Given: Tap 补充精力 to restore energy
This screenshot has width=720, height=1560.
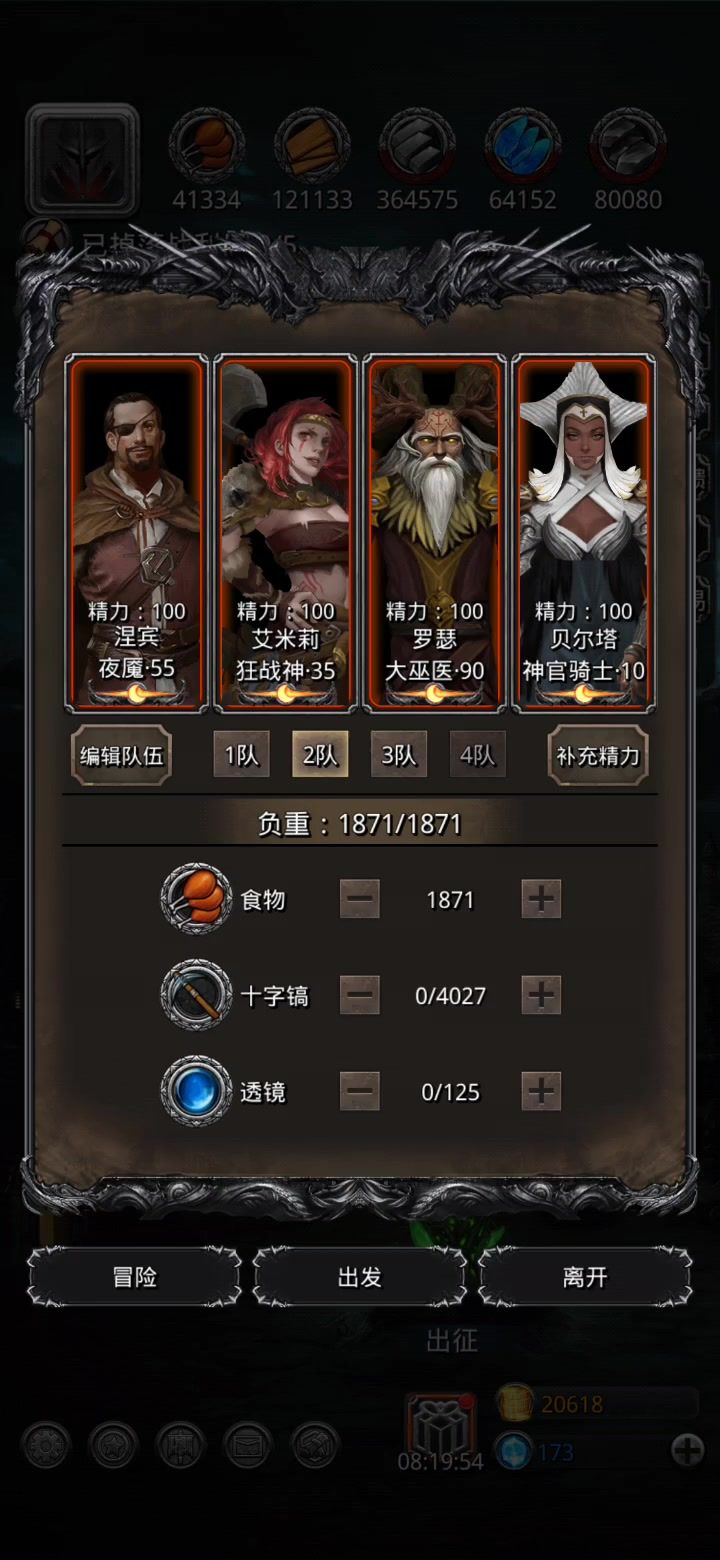Looking at the screenshot, I should coord(598,755).
